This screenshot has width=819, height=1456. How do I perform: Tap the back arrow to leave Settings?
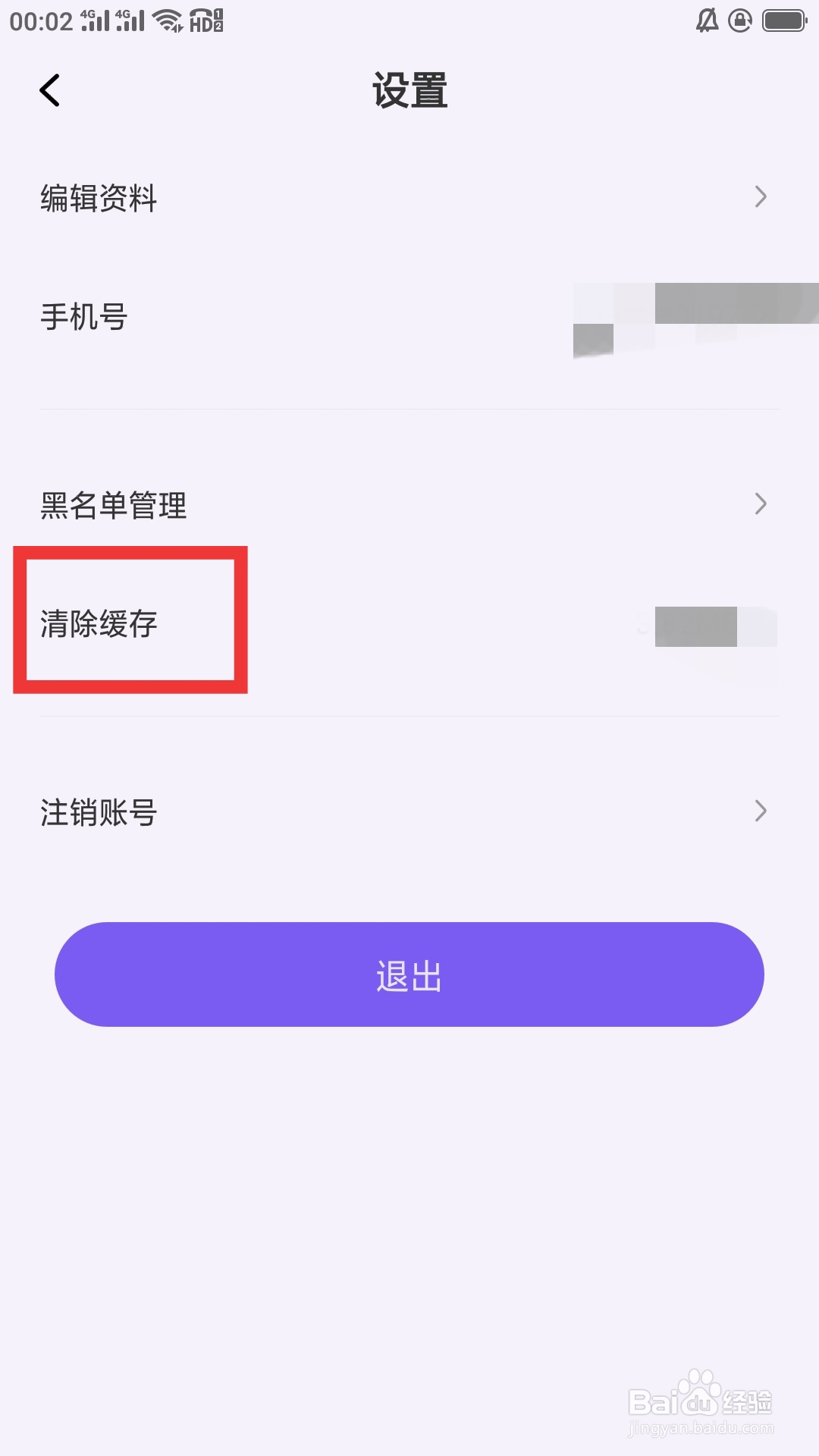[x=50, y=90]
